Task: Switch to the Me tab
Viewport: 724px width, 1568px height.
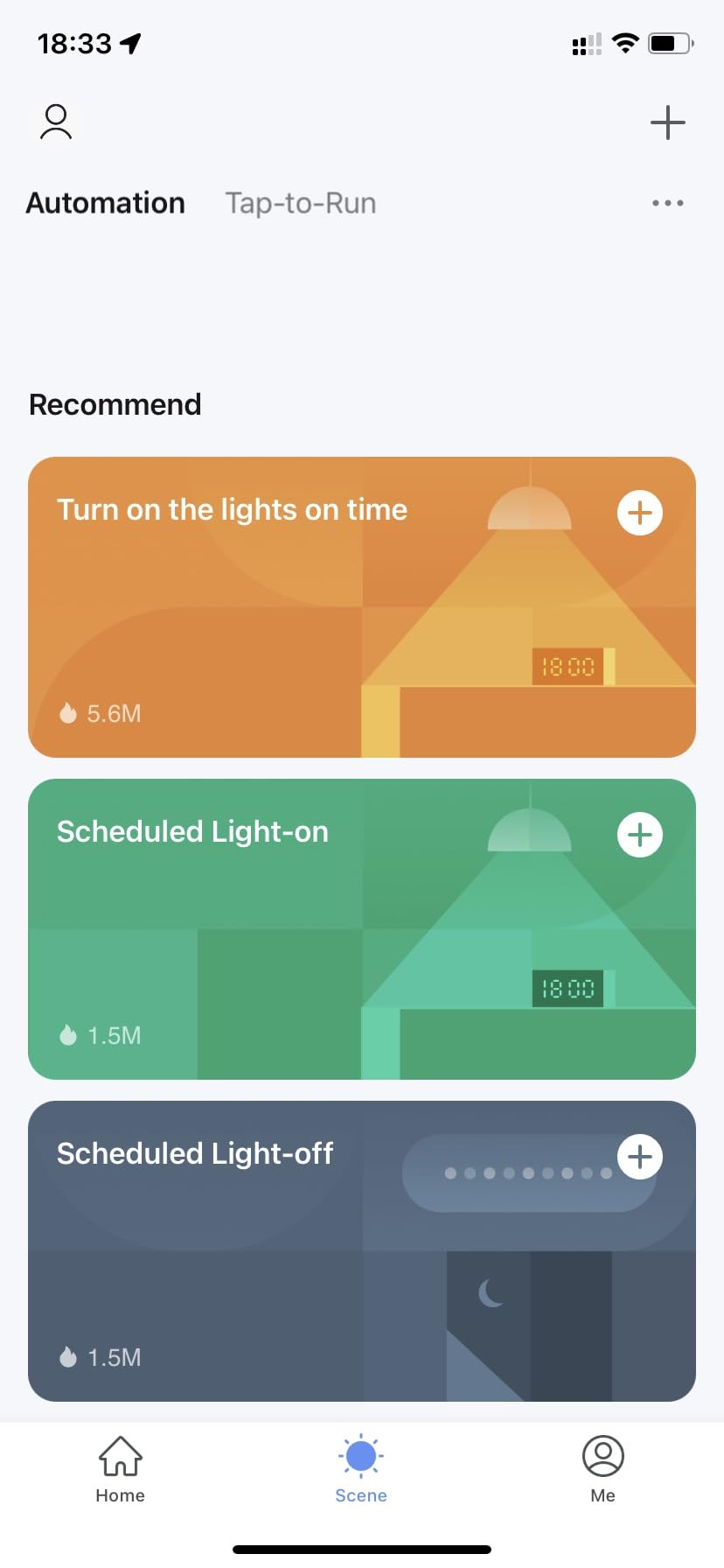Action: pyautogui.click(x=603, y=1470)
